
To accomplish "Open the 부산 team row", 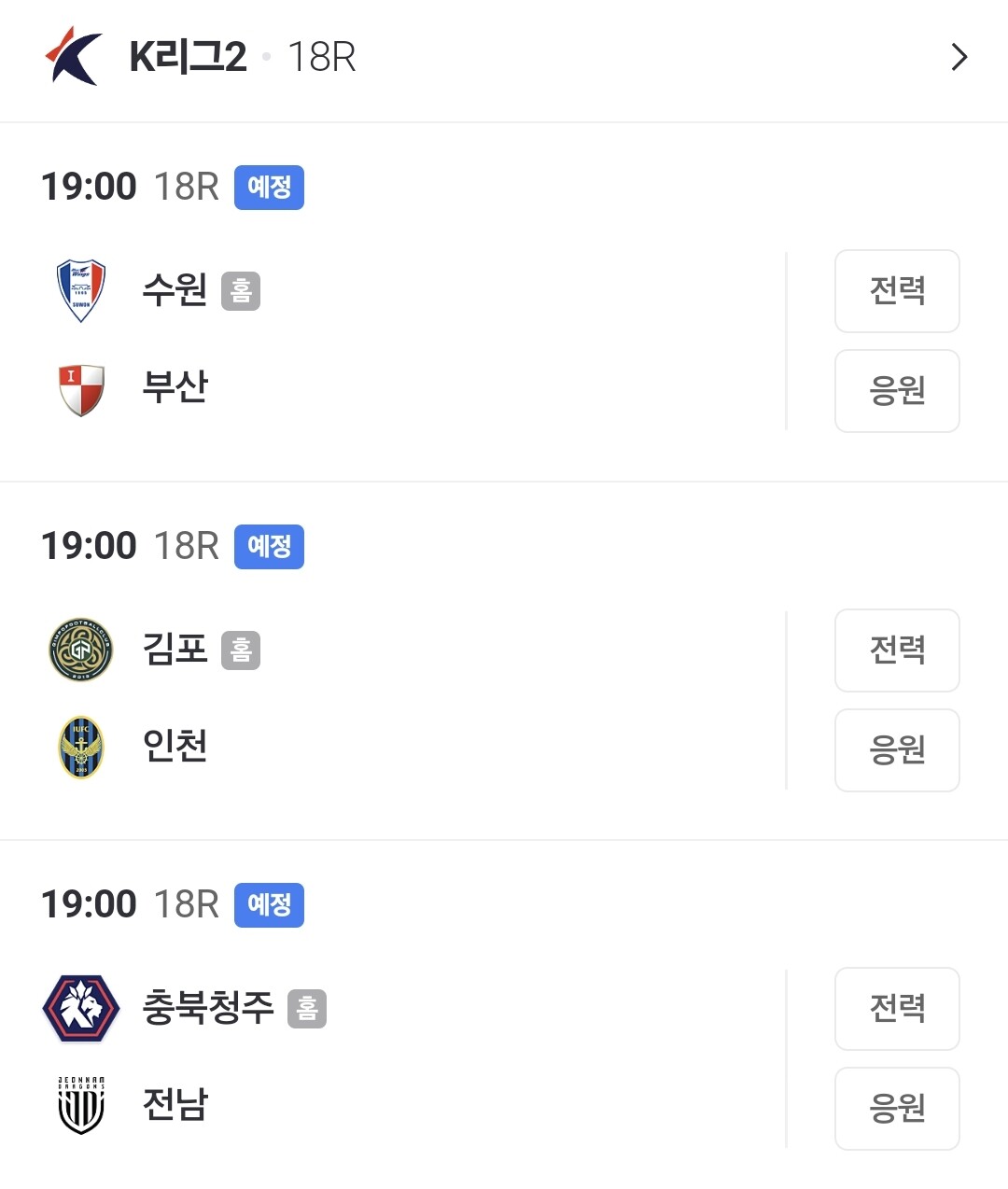I will (x=411, y=389).
